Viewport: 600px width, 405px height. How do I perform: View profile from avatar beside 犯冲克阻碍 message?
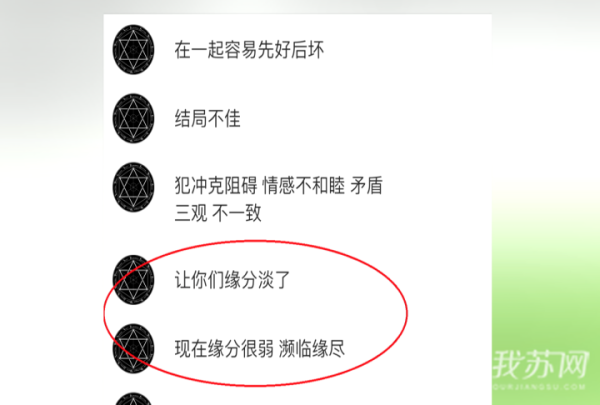(136, 189)
